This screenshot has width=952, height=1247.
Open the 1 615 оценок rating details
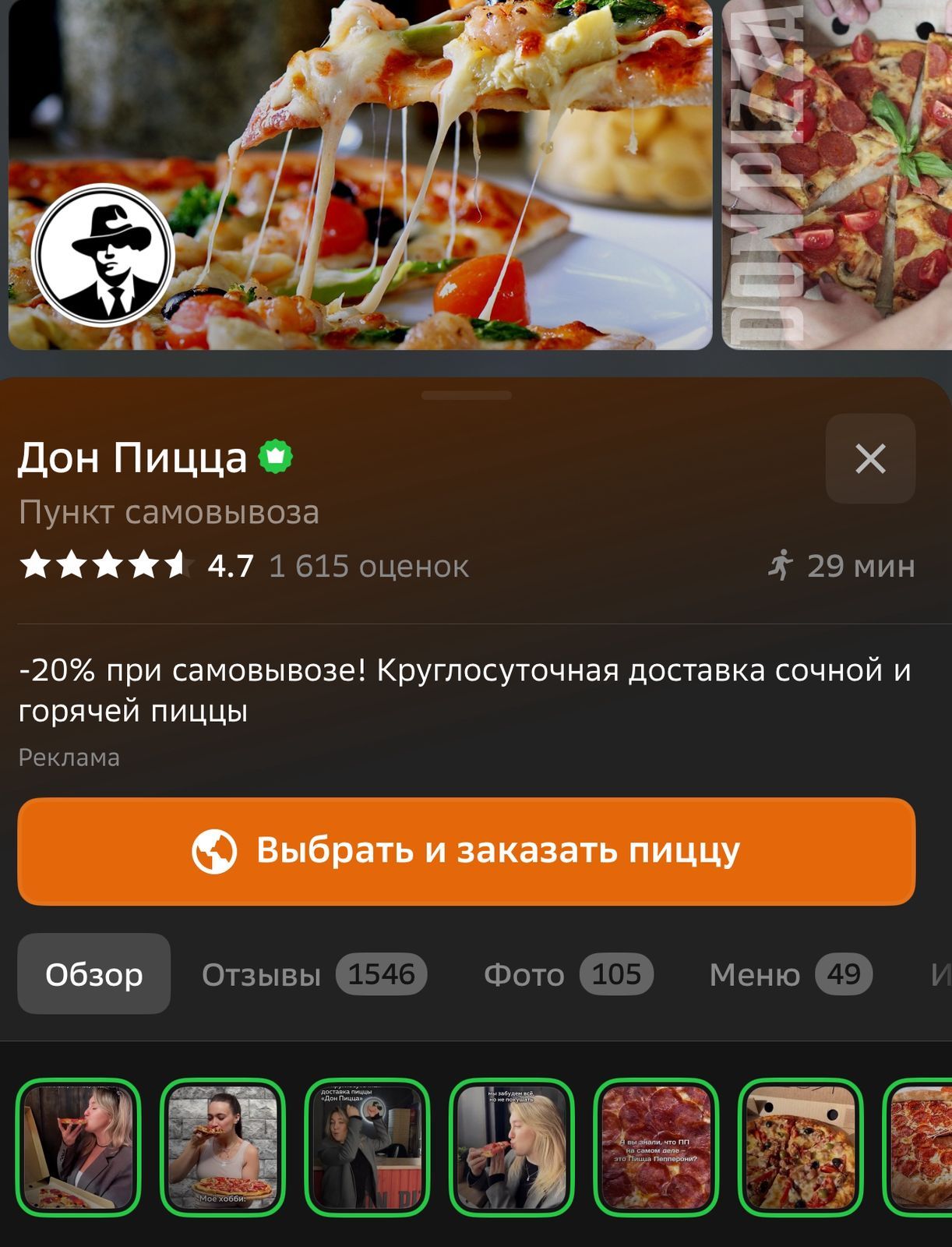pos(368,567)
